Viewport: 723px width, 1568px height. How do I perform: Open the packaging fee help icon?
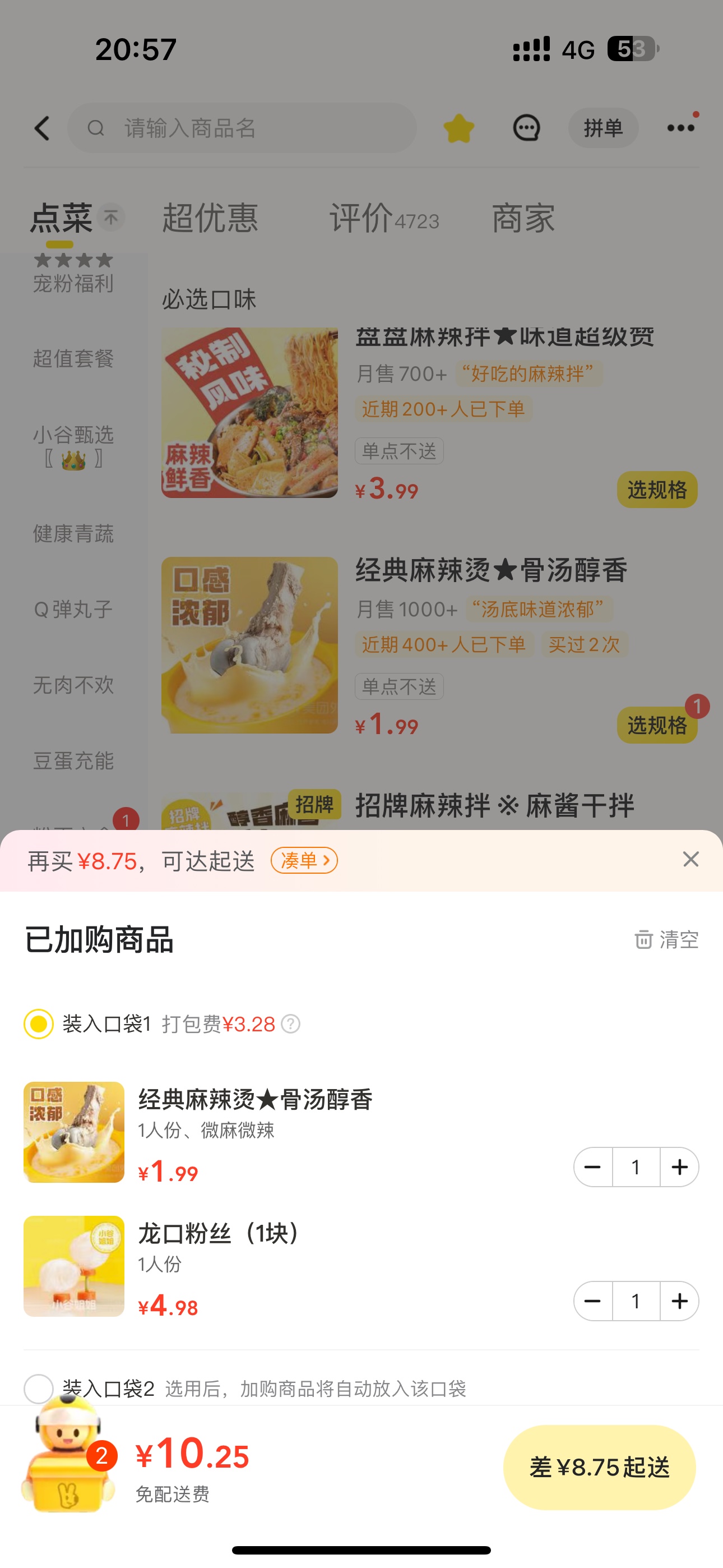[291, 1024]
